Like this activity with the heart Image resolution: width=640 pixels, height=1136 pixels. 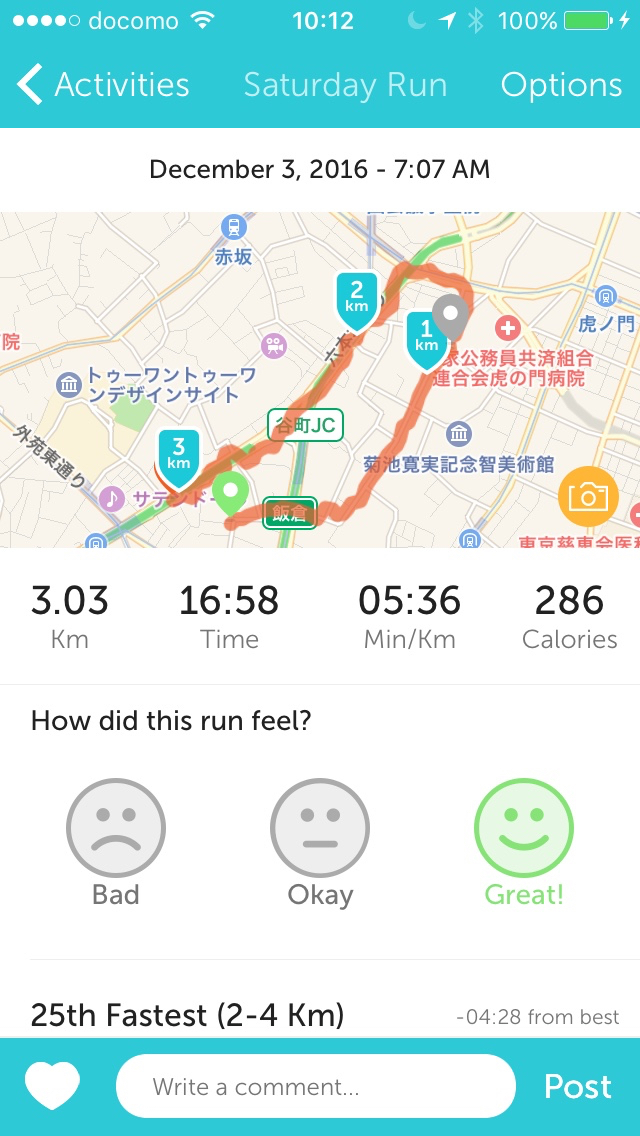coord(52,1086)
